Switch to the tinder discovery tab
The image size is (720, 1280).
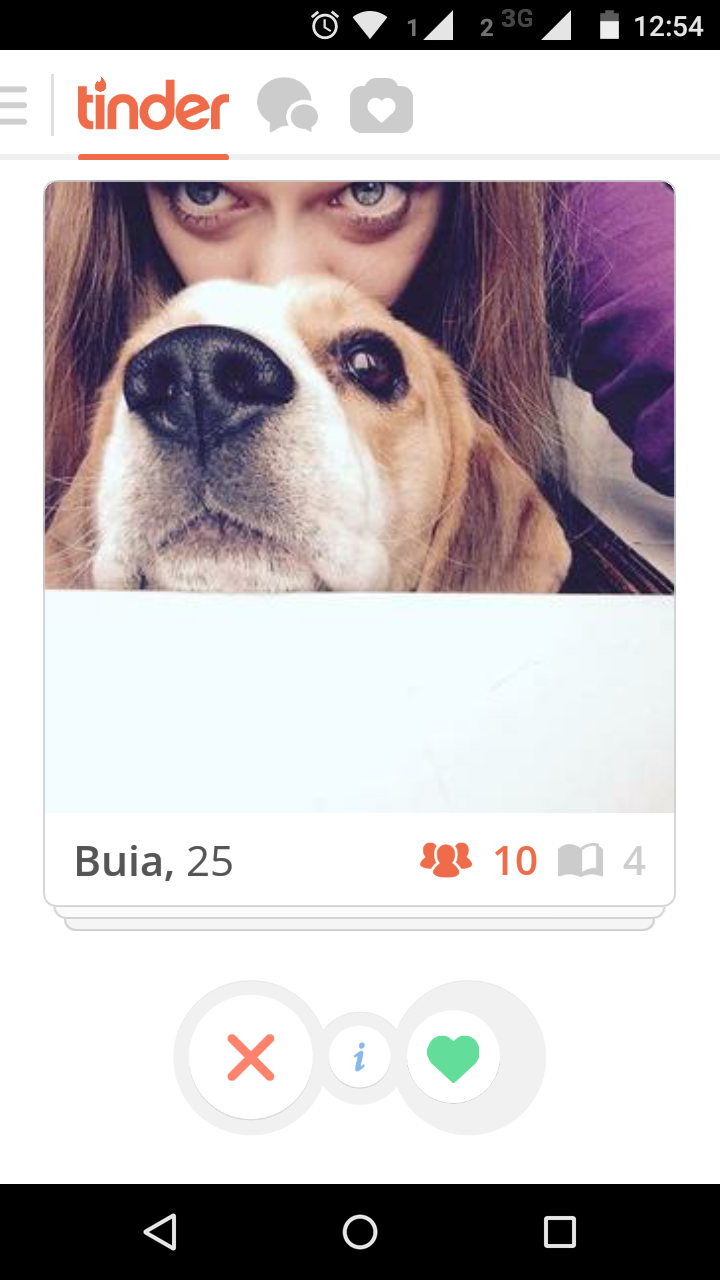[x=153, y=106]
